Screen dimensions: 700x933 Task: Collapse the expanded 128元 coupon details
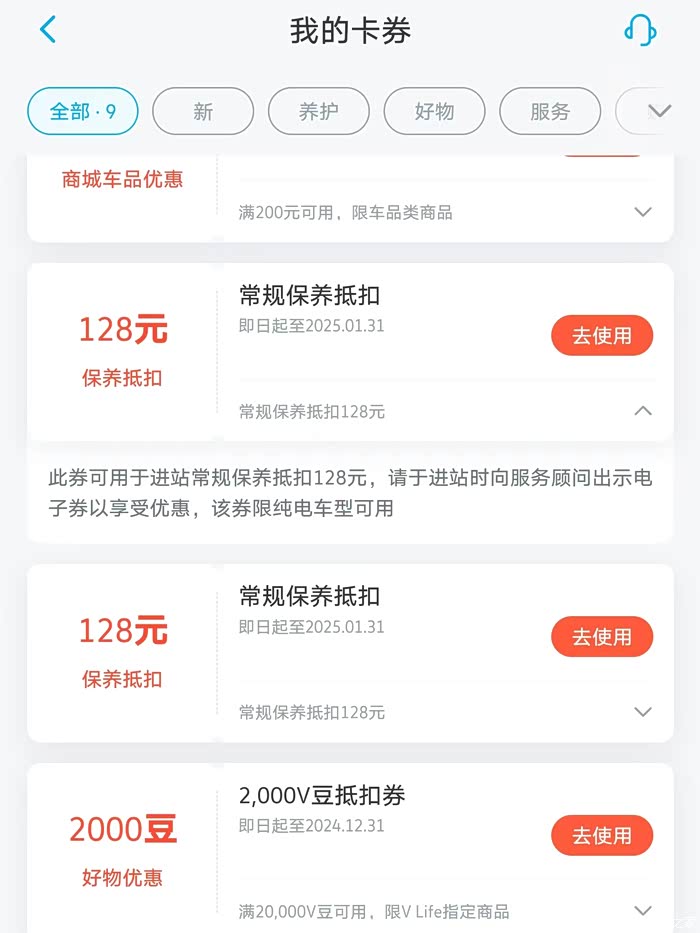point(643,411)
